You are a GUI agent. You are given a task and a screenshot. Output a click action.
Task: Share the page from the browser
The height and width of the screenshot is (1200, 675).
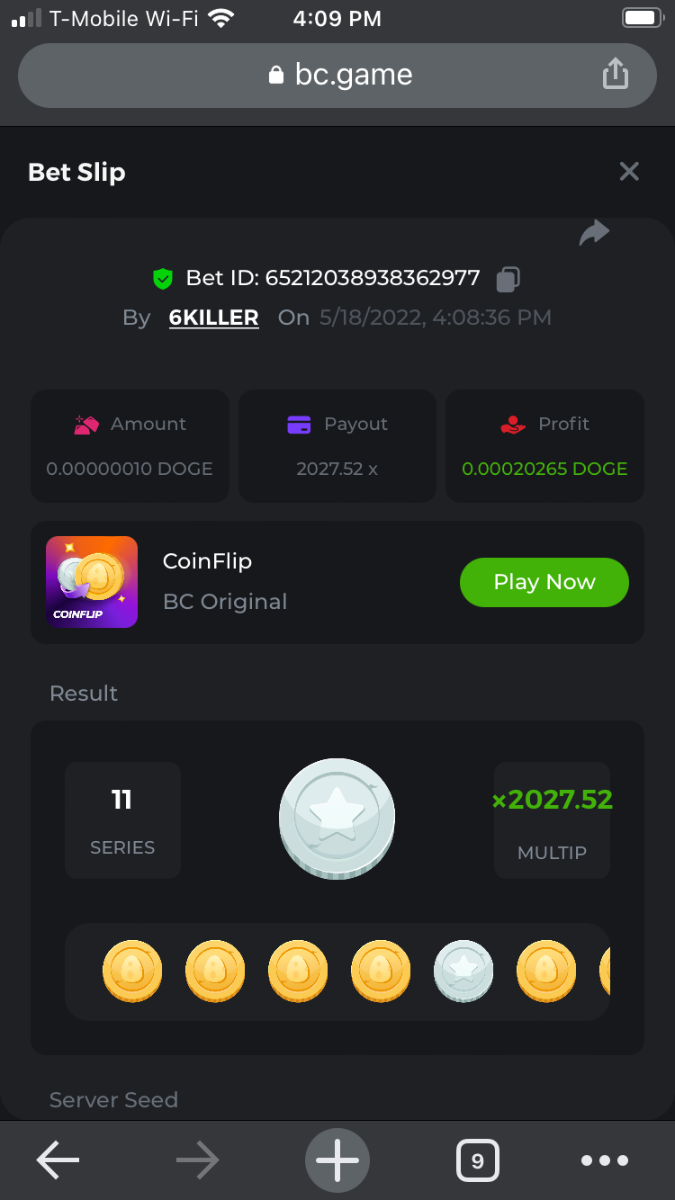point(615,74)
